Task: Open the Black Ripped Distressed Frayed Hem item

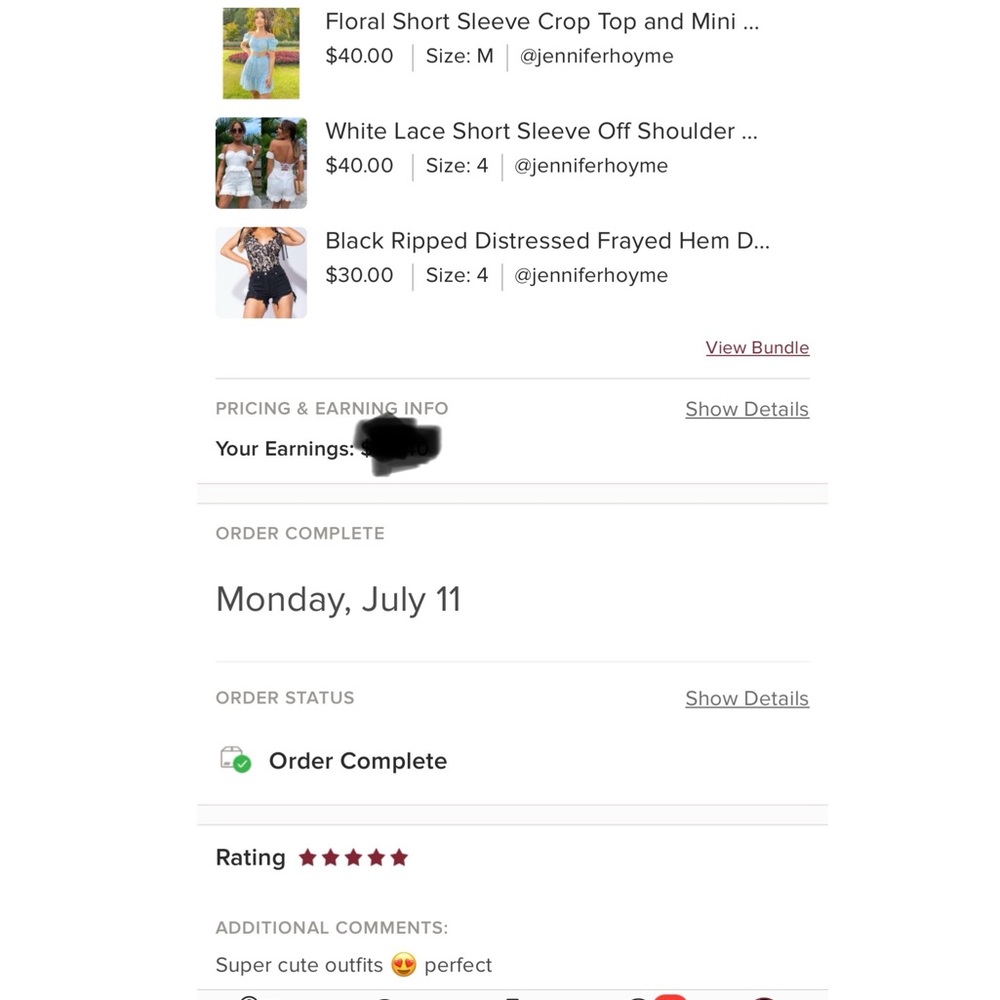Action: pos(547,241)
